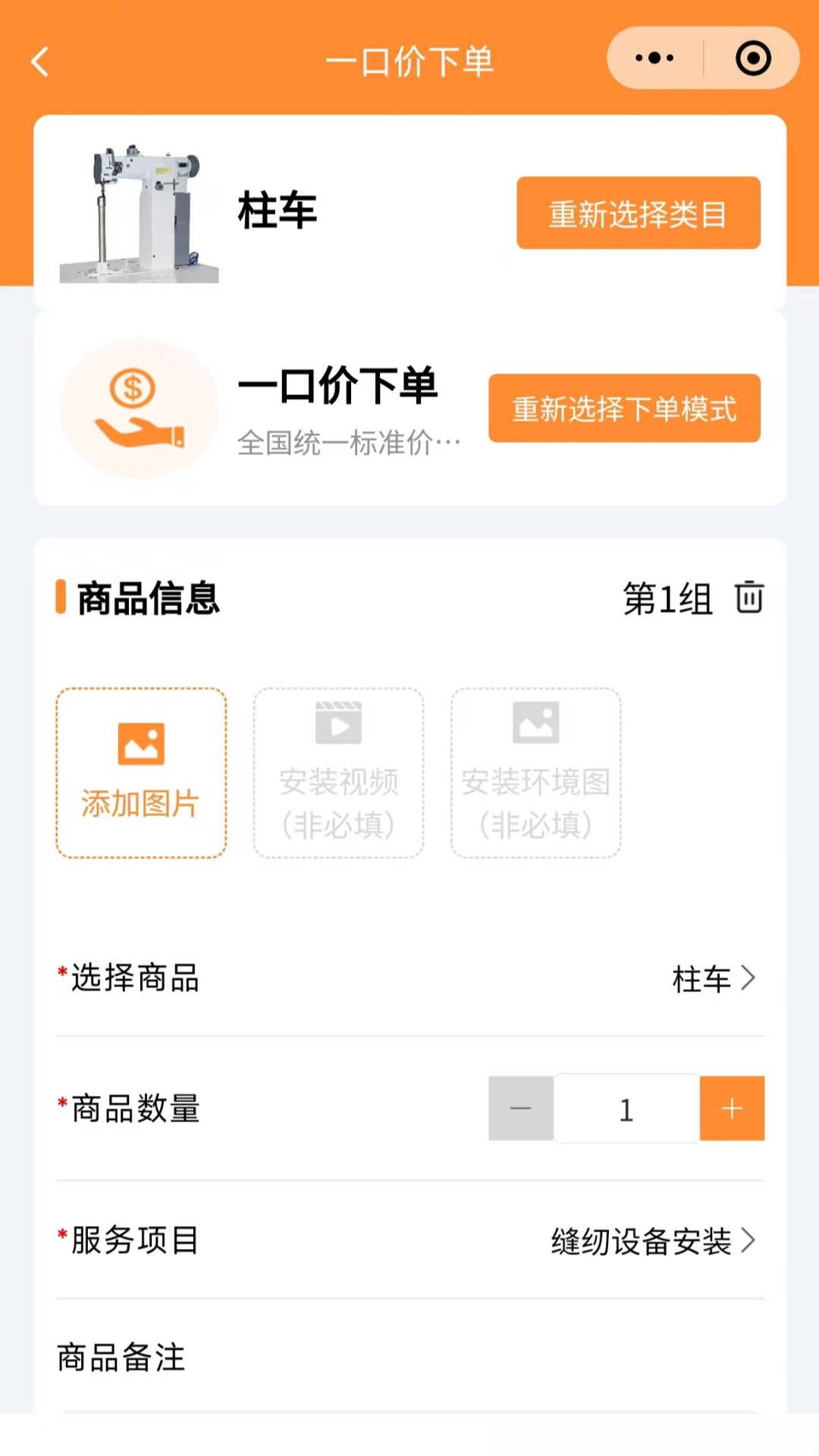
Task: Tap the 重新选择下单模式 button
Action: (625, 409)
